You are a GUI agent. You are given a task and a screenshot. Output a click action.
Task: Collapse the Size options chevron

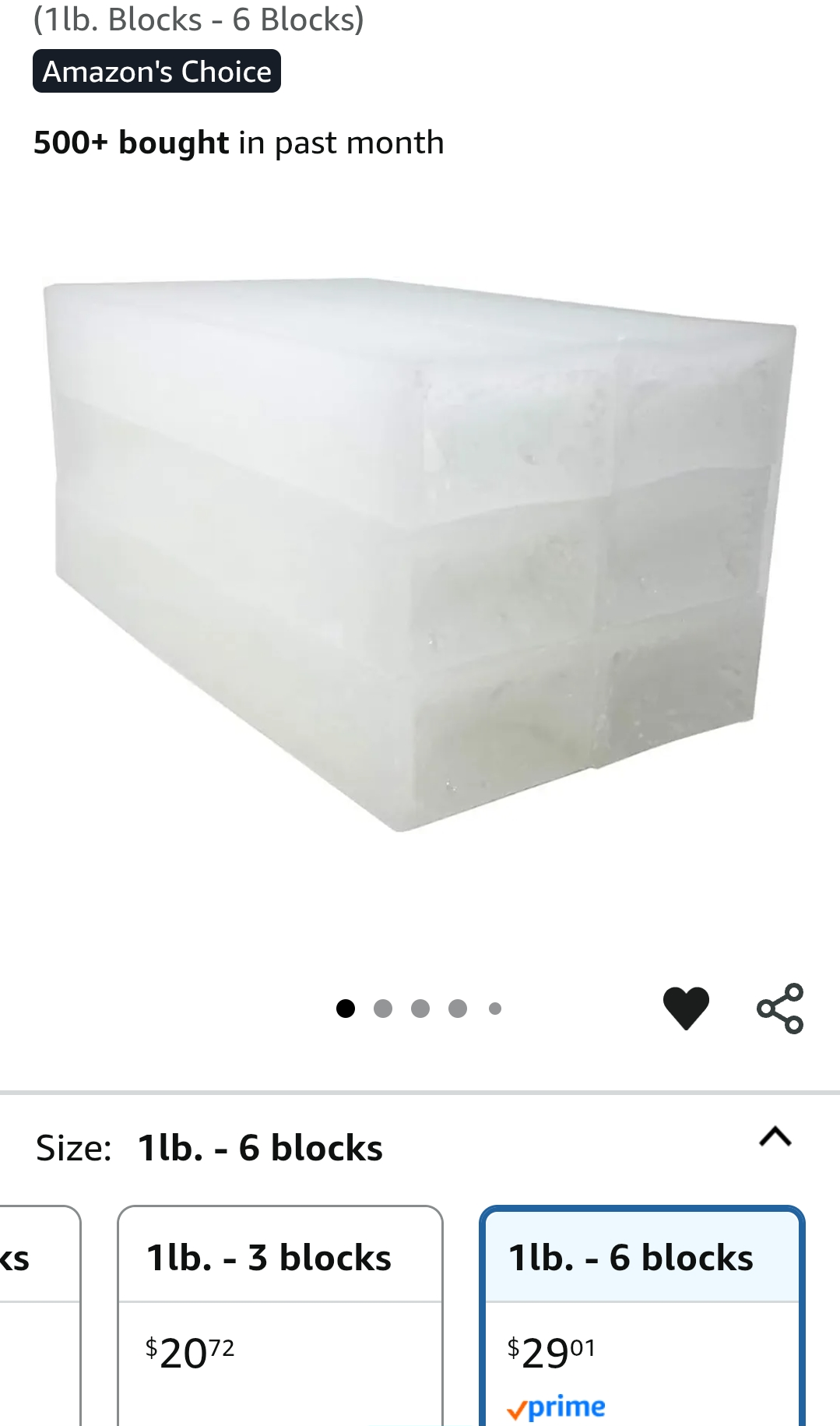tap(775, 1138)
